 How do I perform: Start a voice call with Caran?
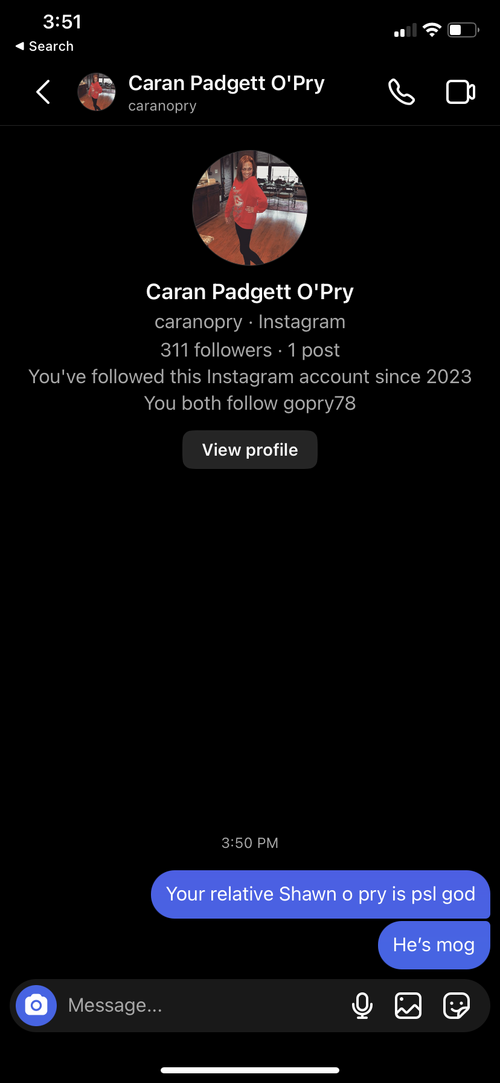click(401, 92)
